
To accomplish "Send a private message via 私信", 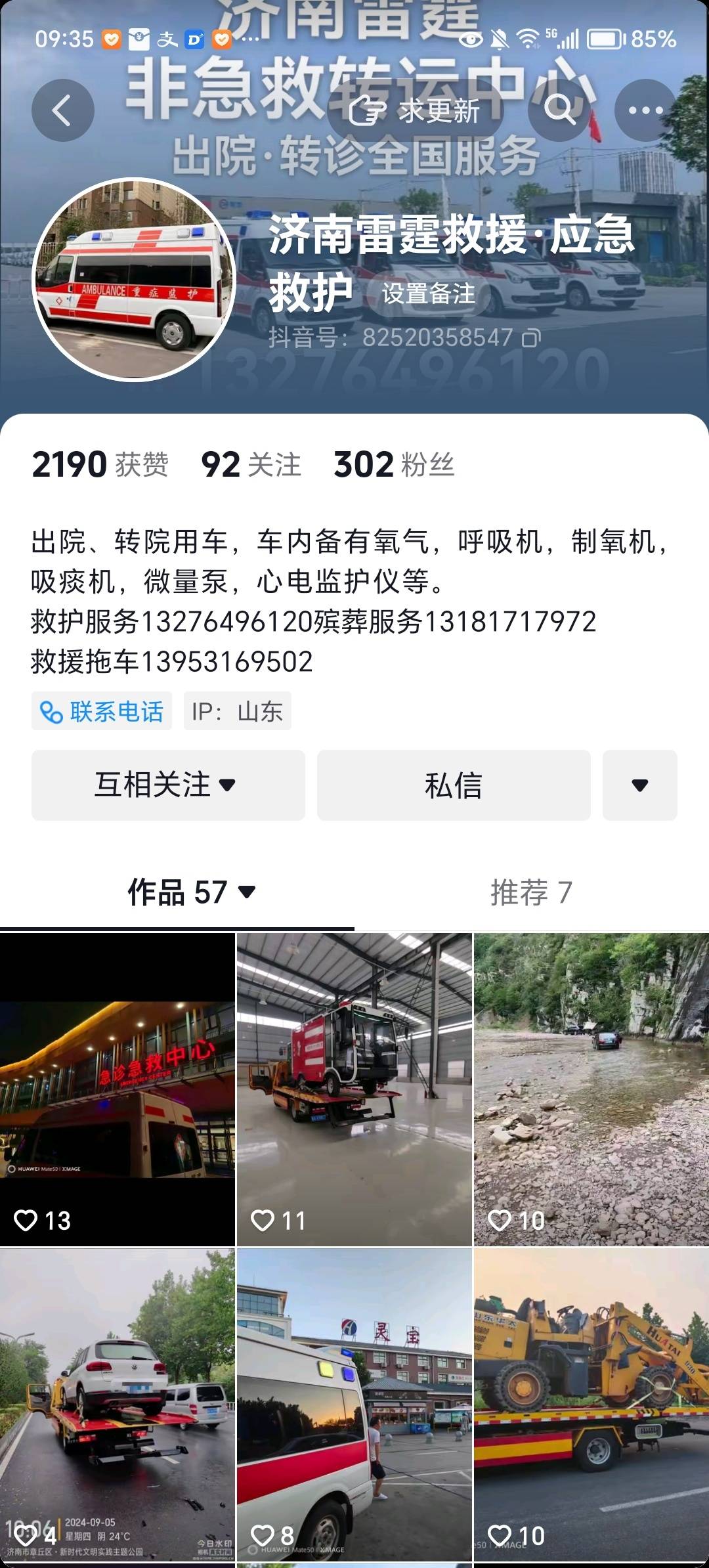I will pyautogui.click(x=454, y=785).
